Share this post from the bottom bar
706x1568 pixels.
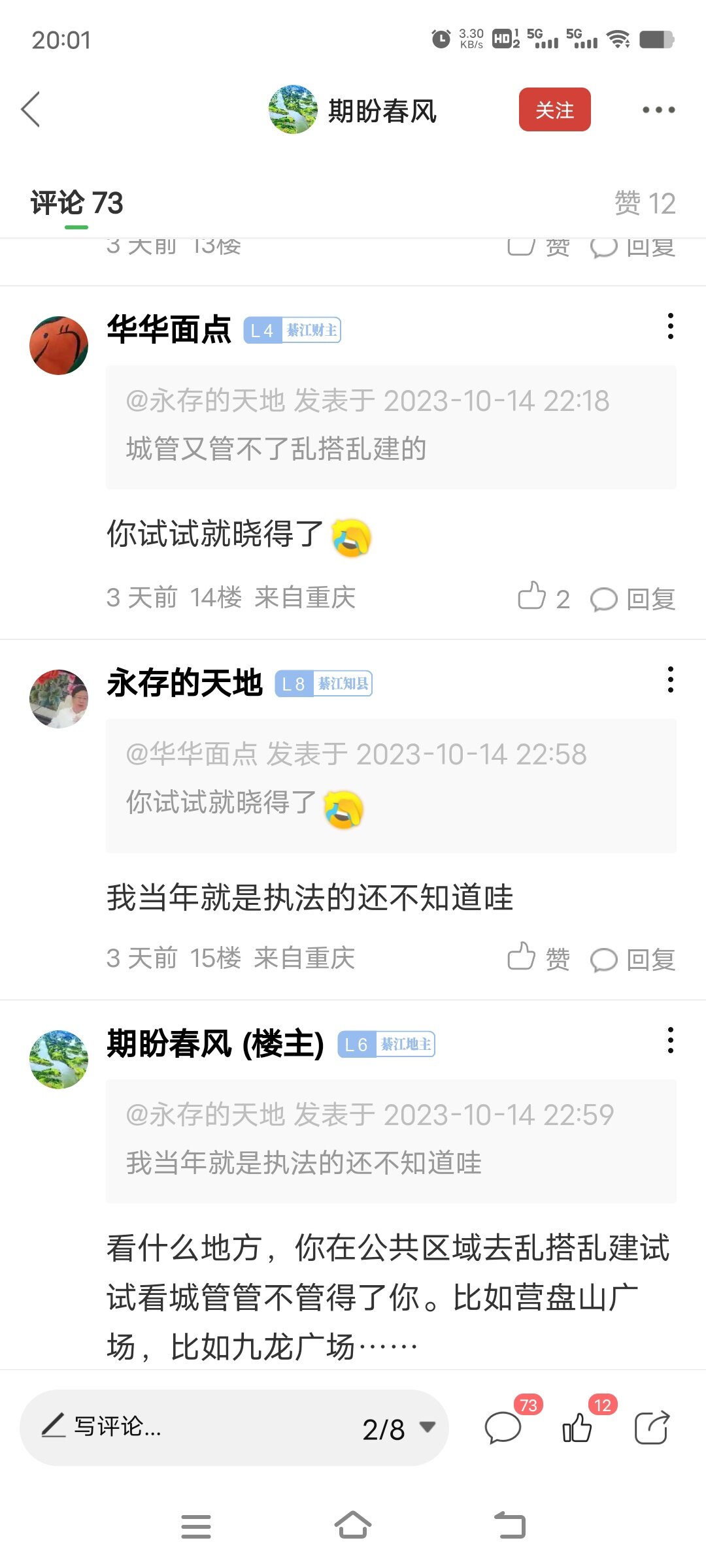652,1428
